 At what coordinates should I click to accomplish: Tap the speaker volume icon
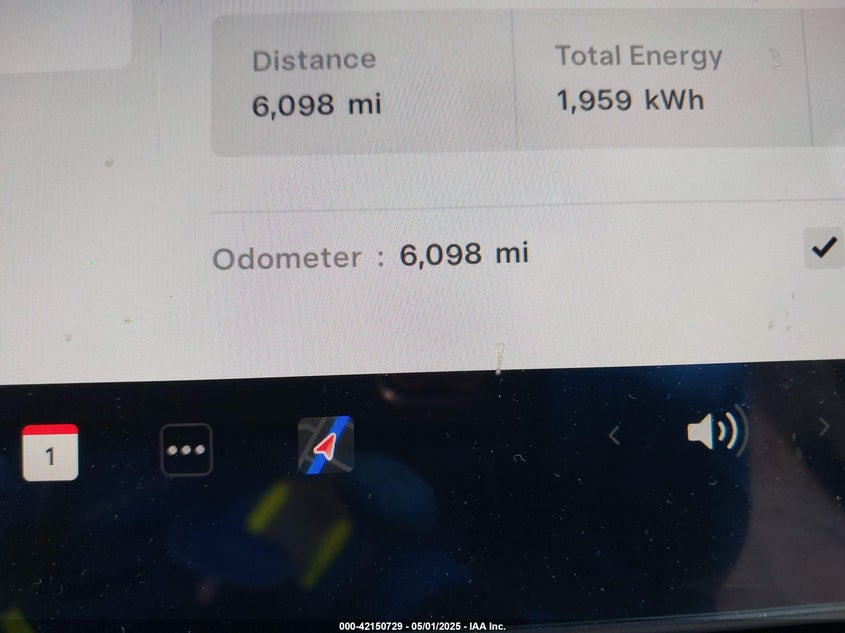(x=716, y=432)
